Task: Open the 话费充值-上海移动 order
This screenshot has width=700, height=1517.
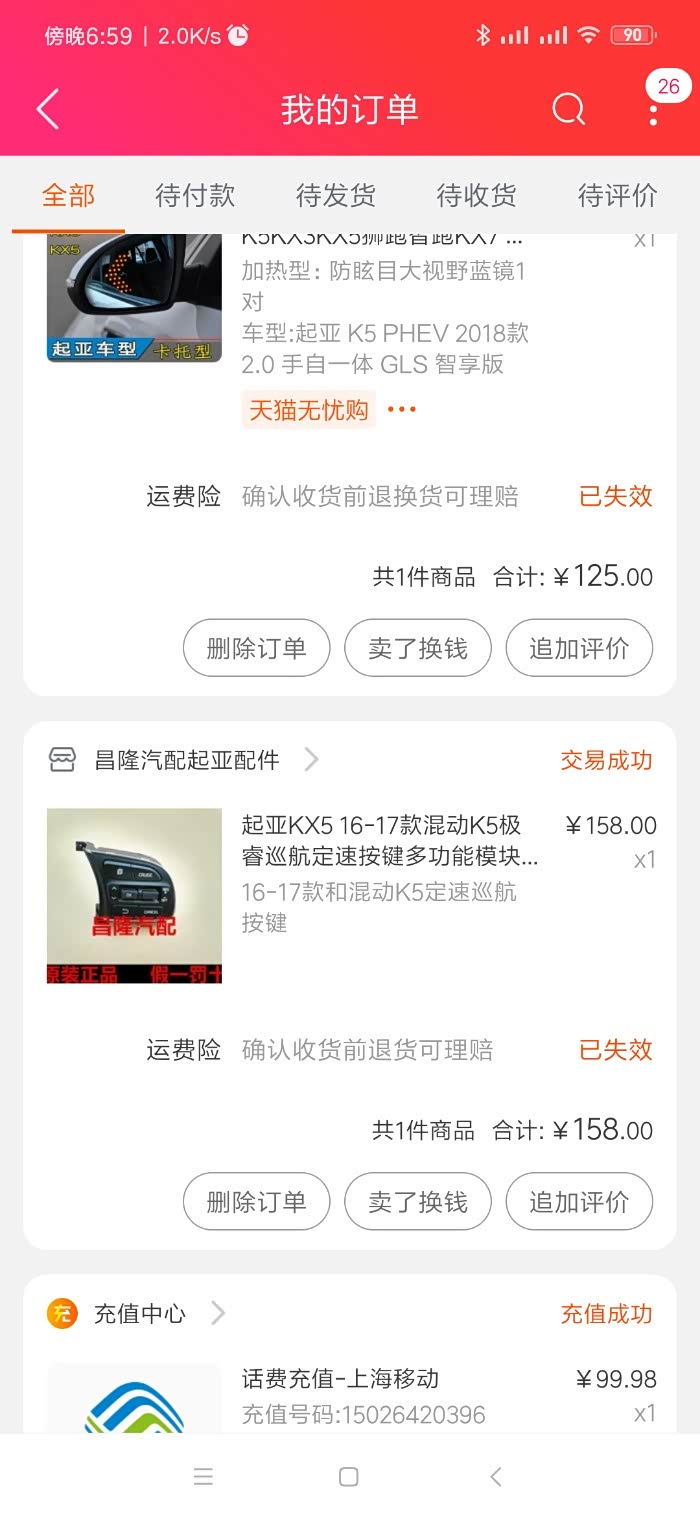Action: (x=340, y=1380)
